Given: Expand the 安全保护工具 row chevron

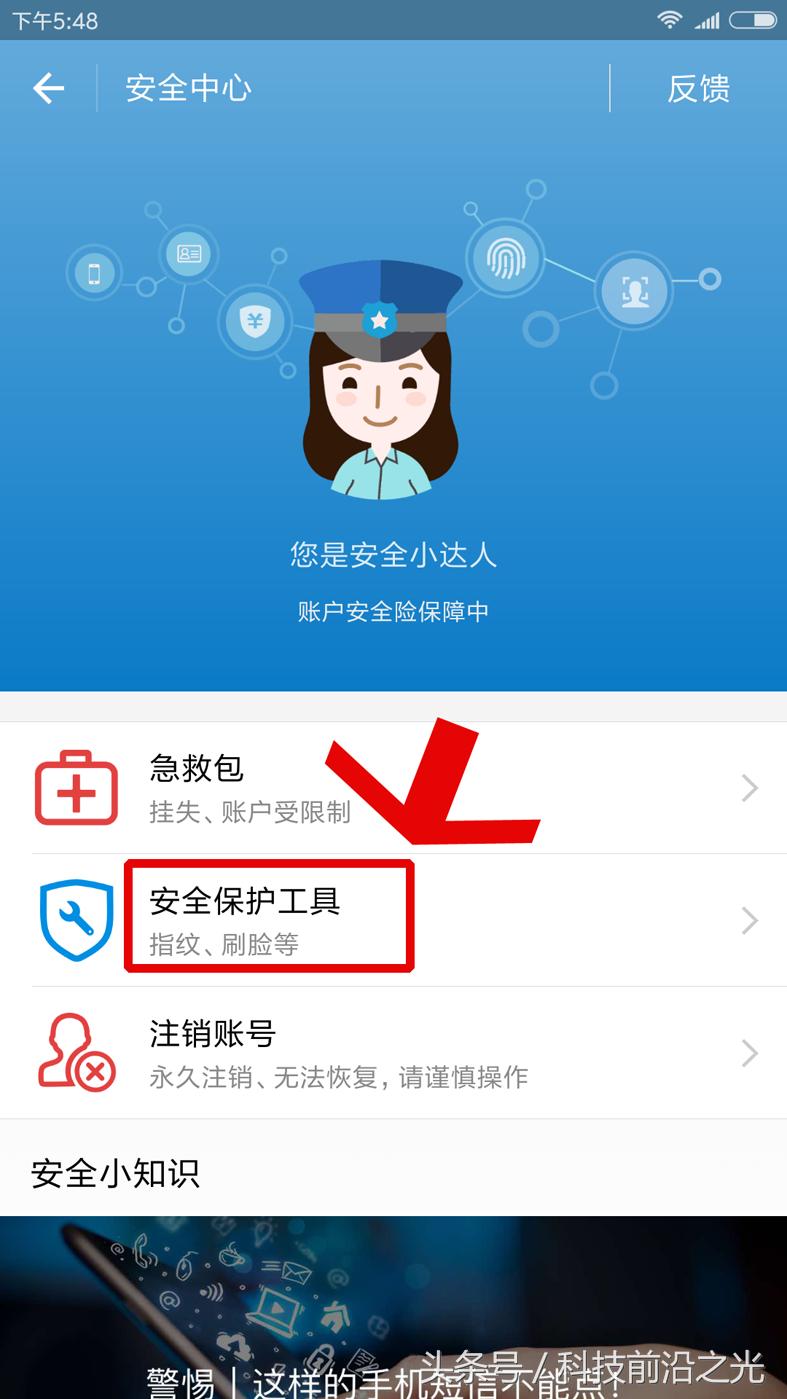Looking at the screenshot, I should 750,920.
